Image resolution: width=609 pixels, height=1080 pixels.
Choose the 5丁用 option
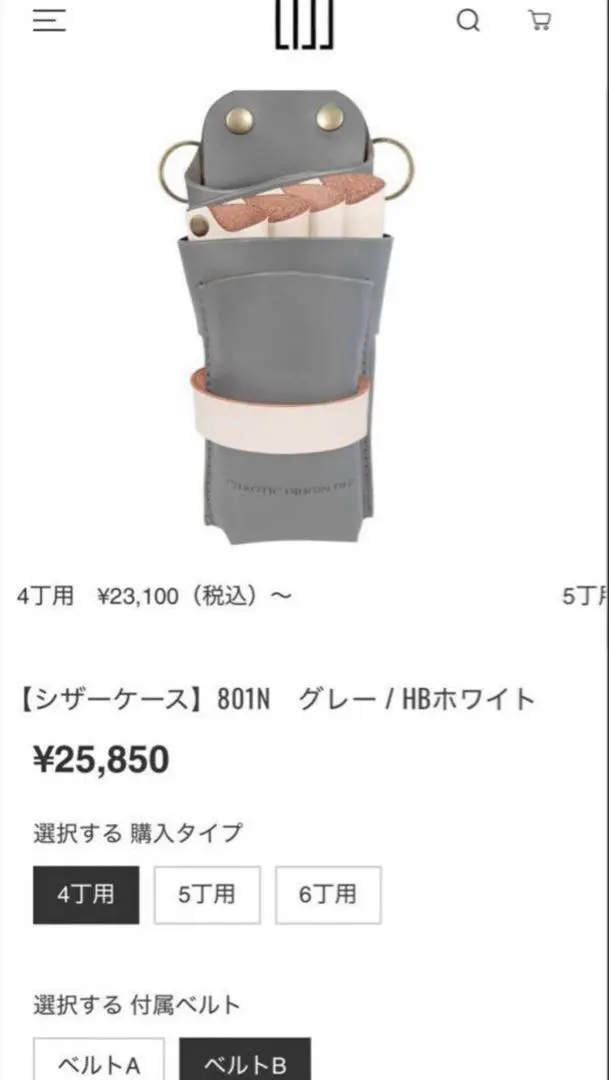[207, 894]
